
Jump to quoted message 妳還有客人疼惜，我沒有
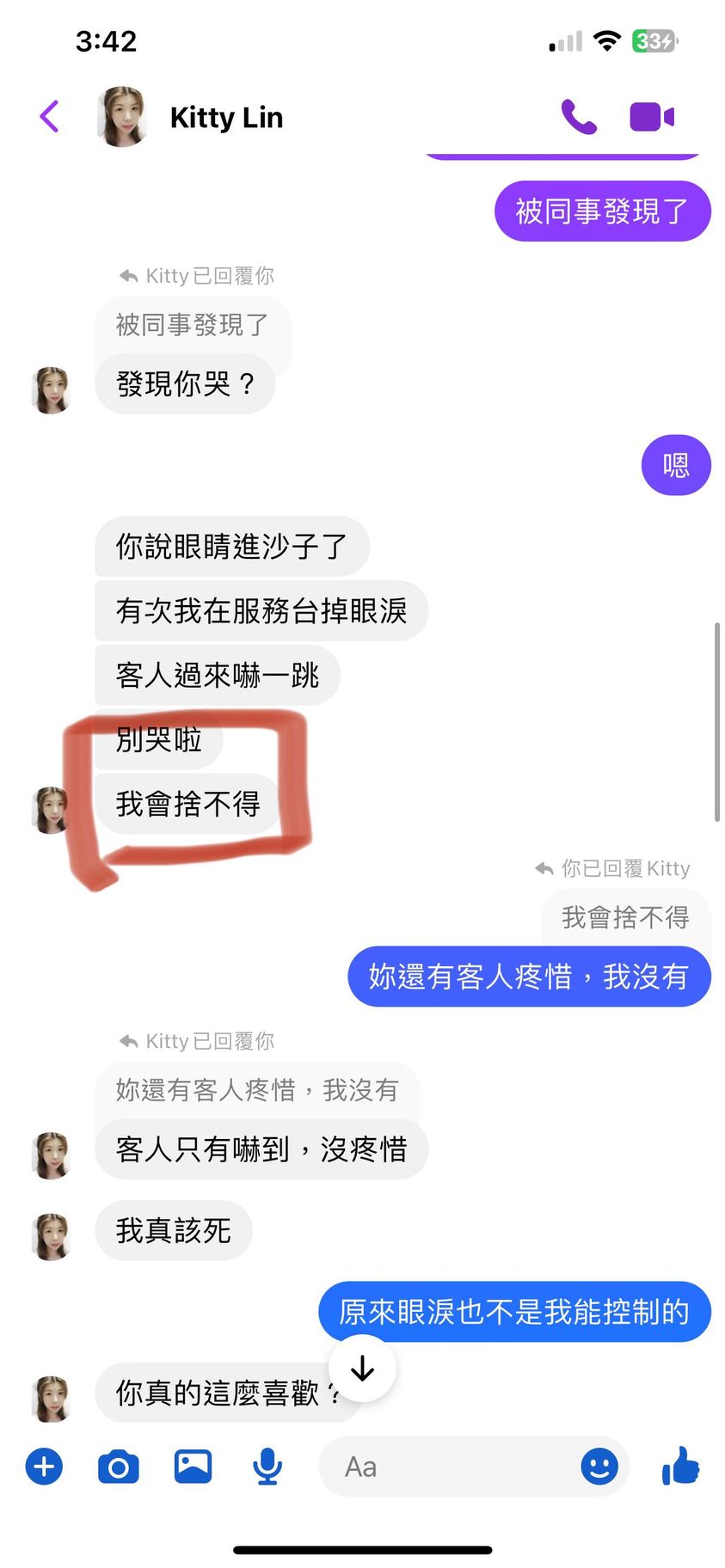(256, 1090)
